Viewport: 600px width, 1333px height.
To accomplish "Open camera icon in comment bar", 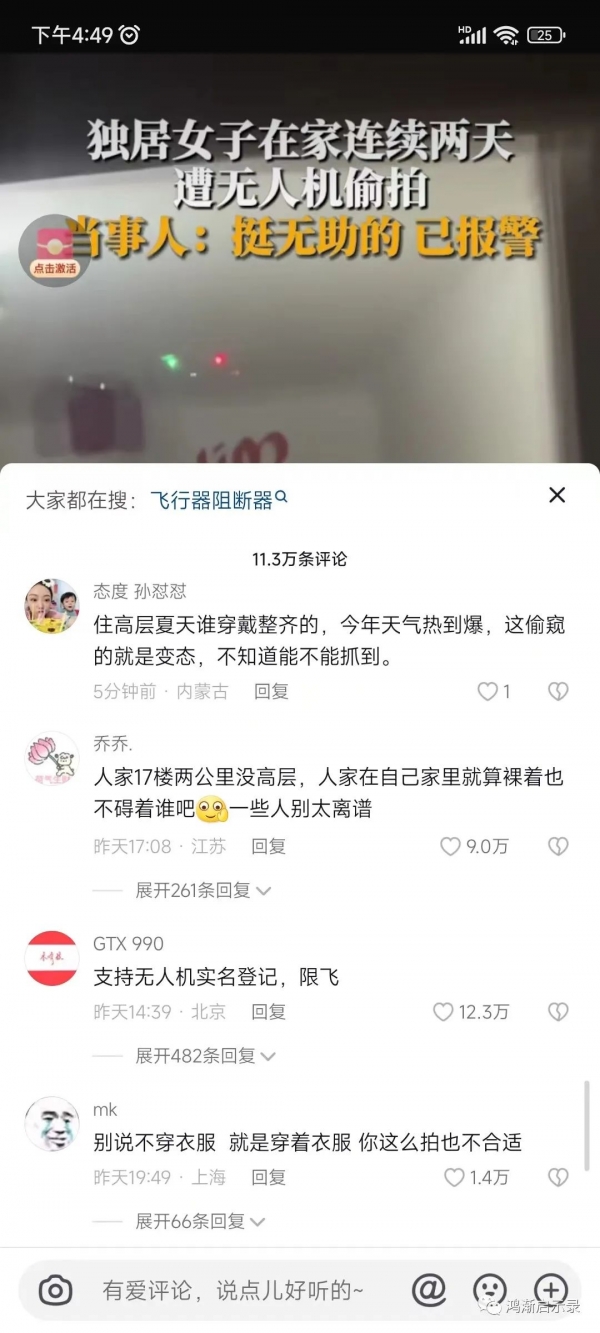I will point(55,1290).
